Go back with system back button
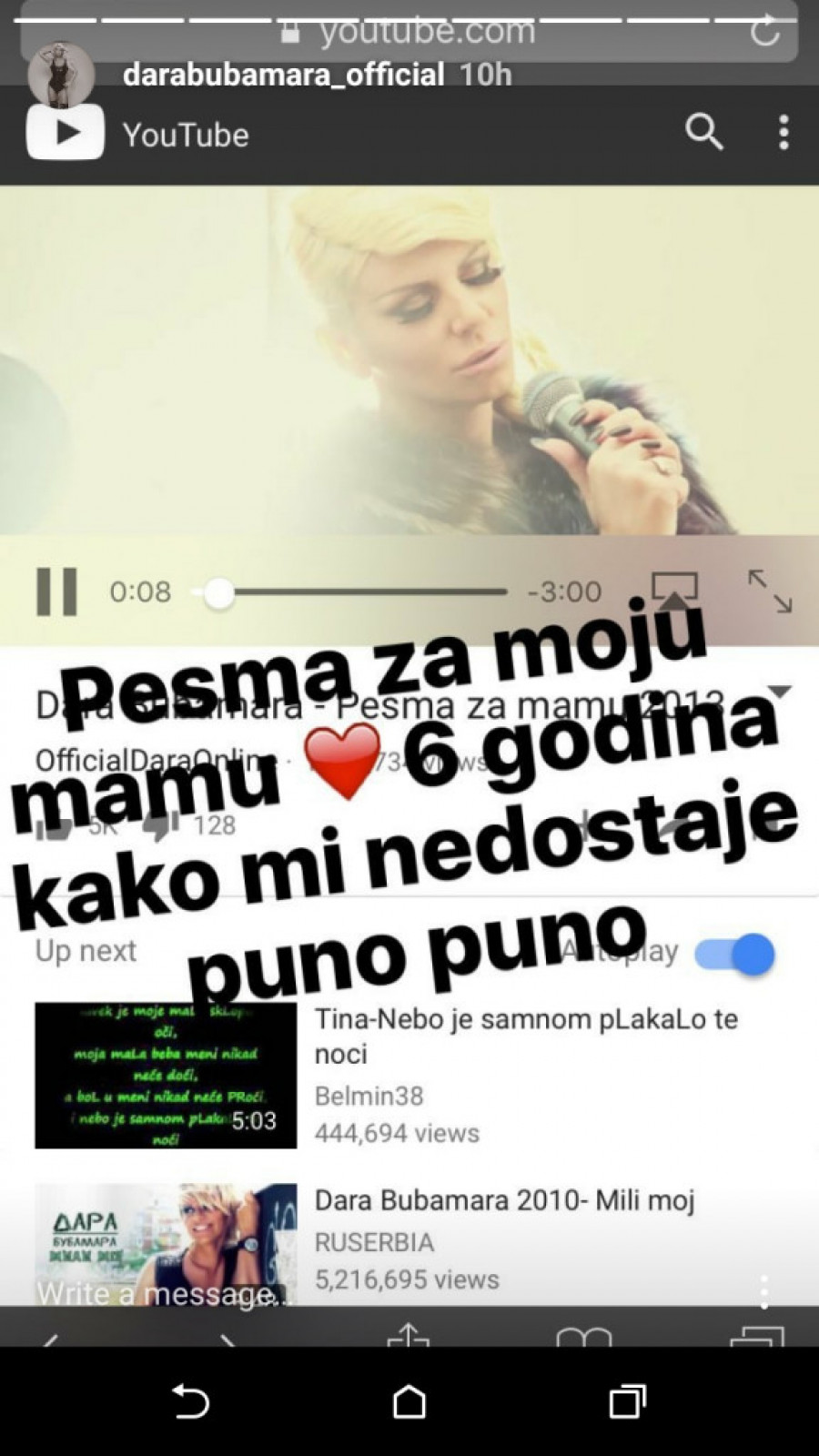Image resolution: width=819 pixels, height=1456 pixels. coord(191,1401)
